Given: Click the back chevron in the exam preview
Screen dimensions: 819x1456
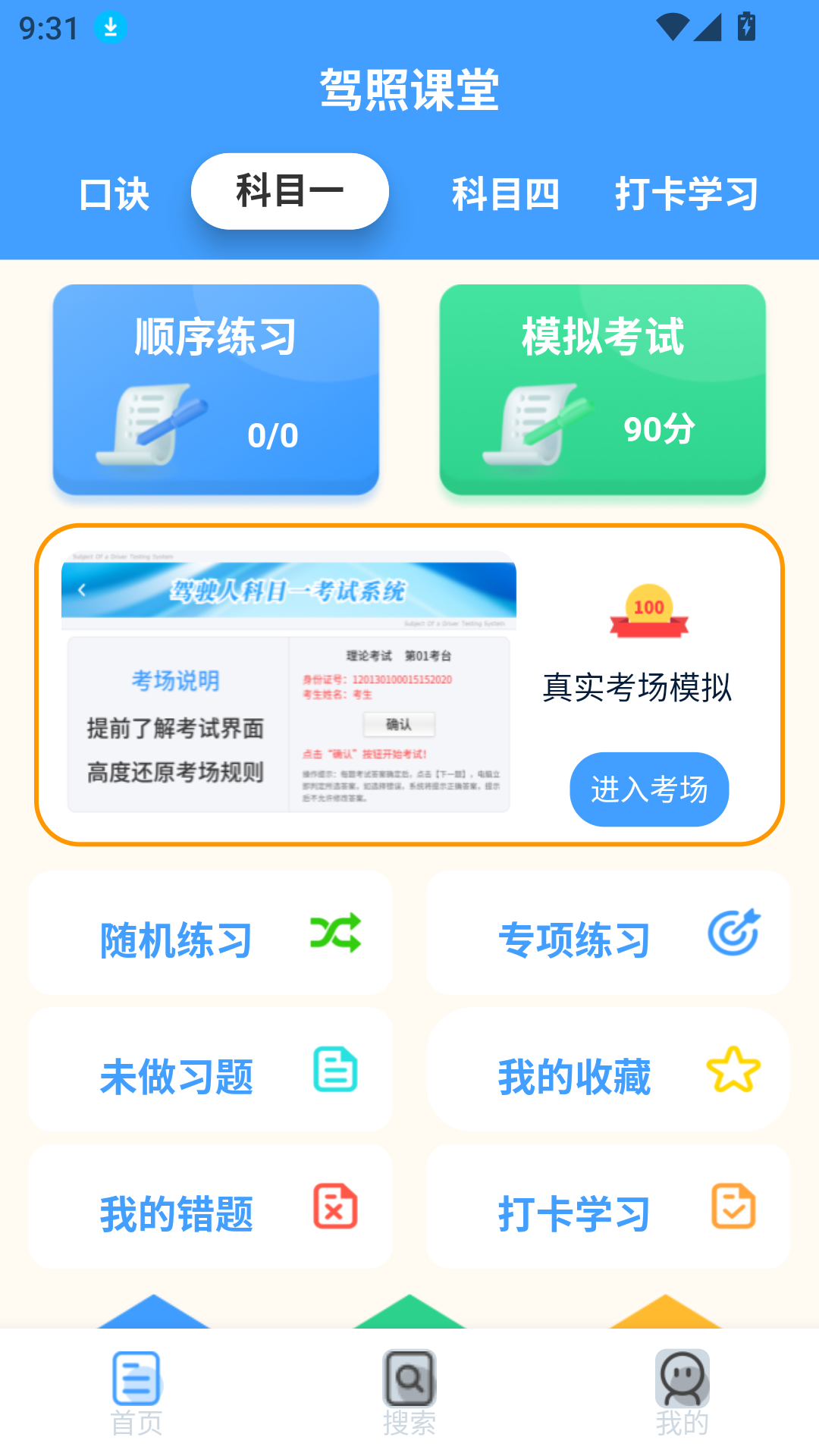Looking at the screenshot, I should tap(81, 589).
